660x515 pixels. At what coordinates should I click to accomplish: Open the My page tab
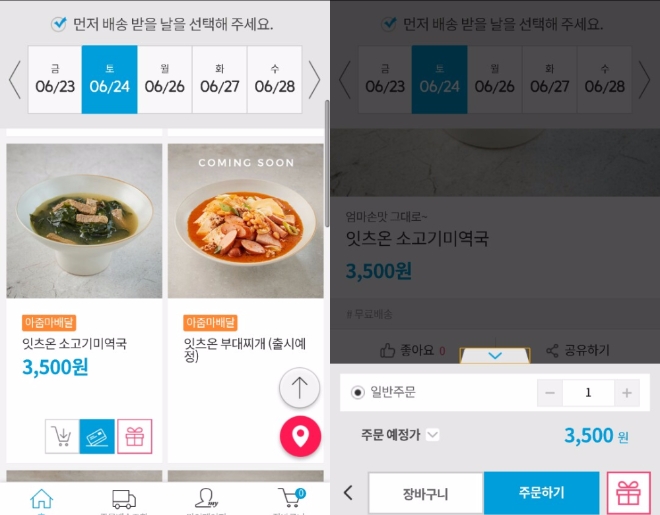point(207,498)
